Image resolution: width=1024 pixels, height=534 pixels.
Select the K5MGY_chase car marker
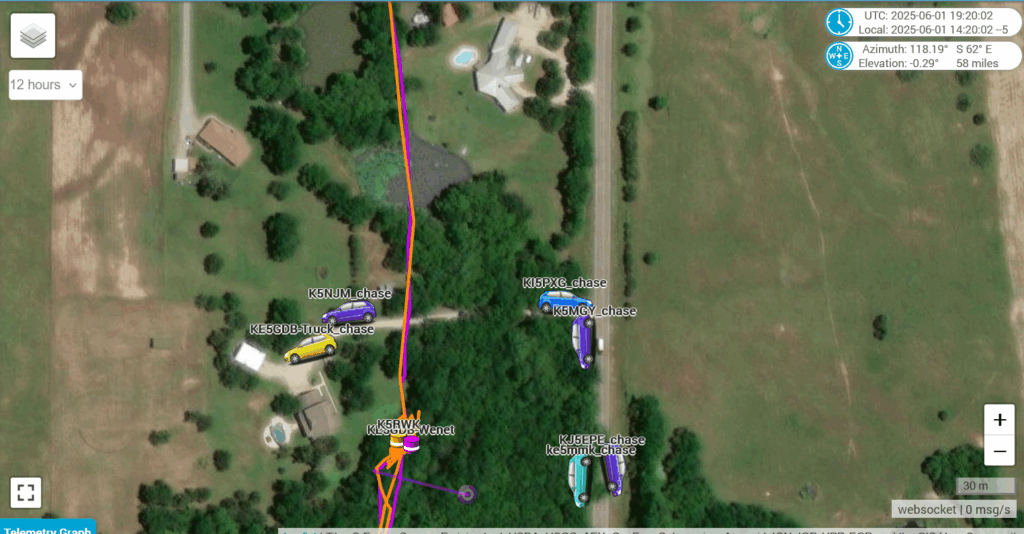(x=583, y=343)
